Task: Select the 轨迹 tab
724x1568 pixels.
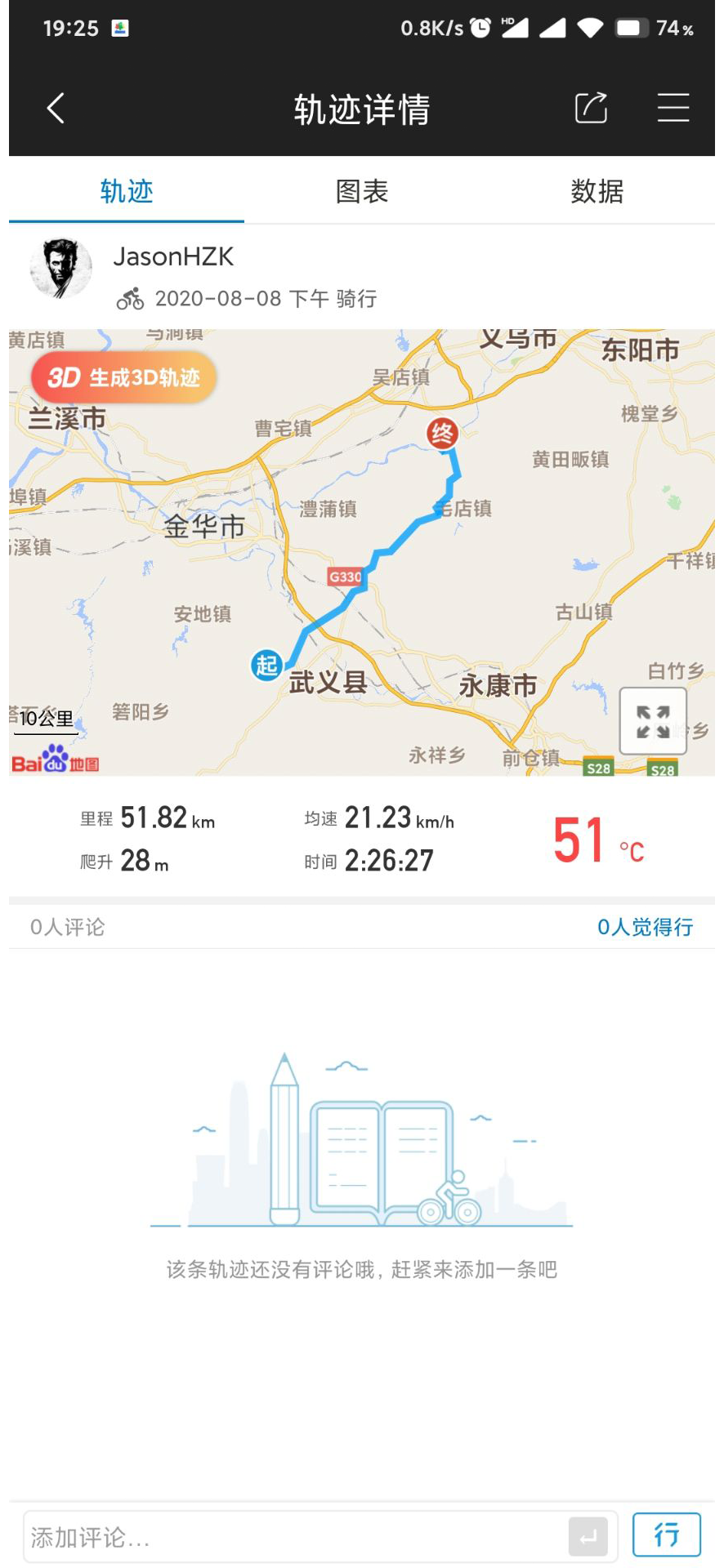Action: [127, 192]
